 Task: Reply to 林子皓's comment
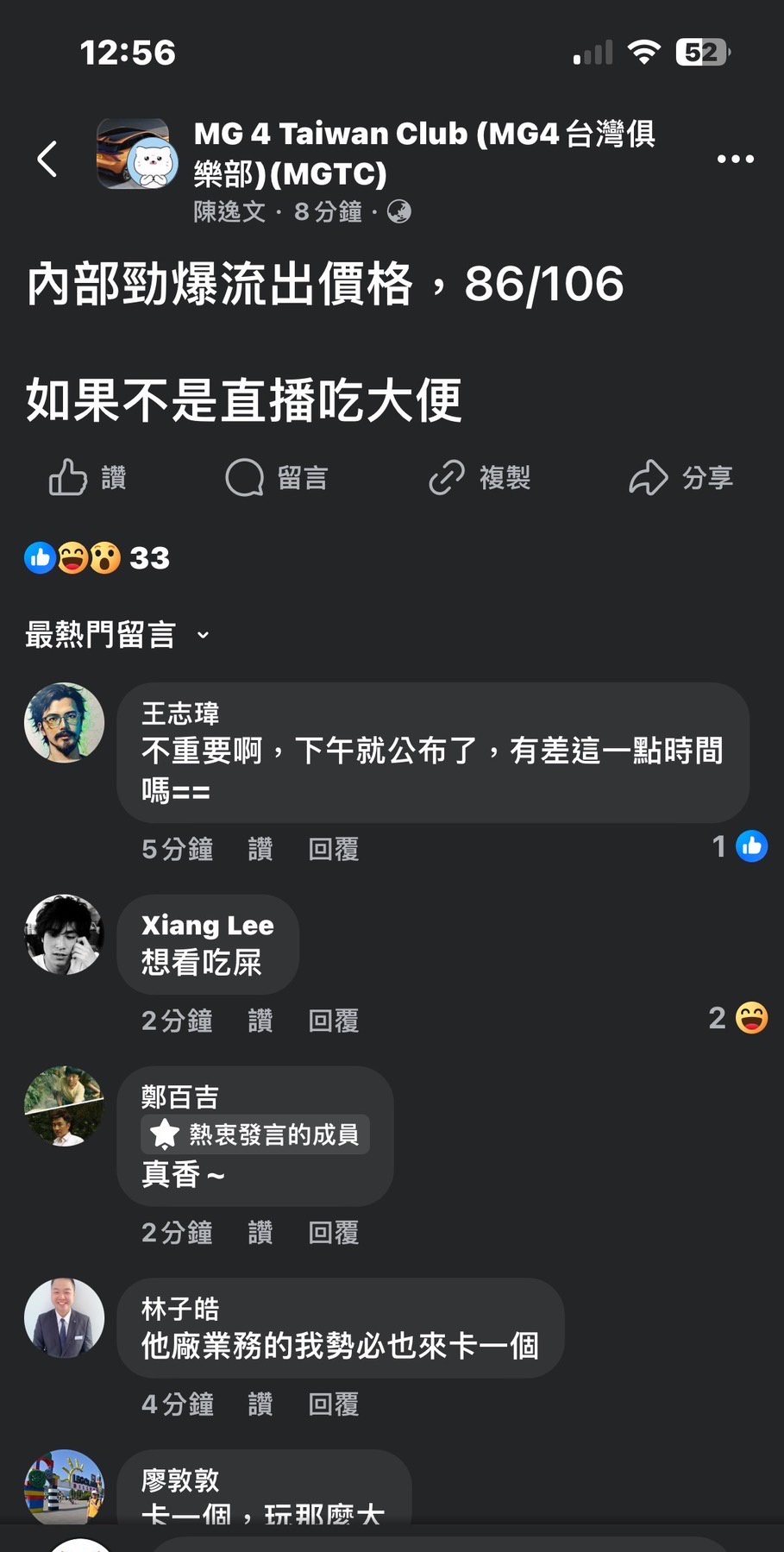coord(333,1404)
